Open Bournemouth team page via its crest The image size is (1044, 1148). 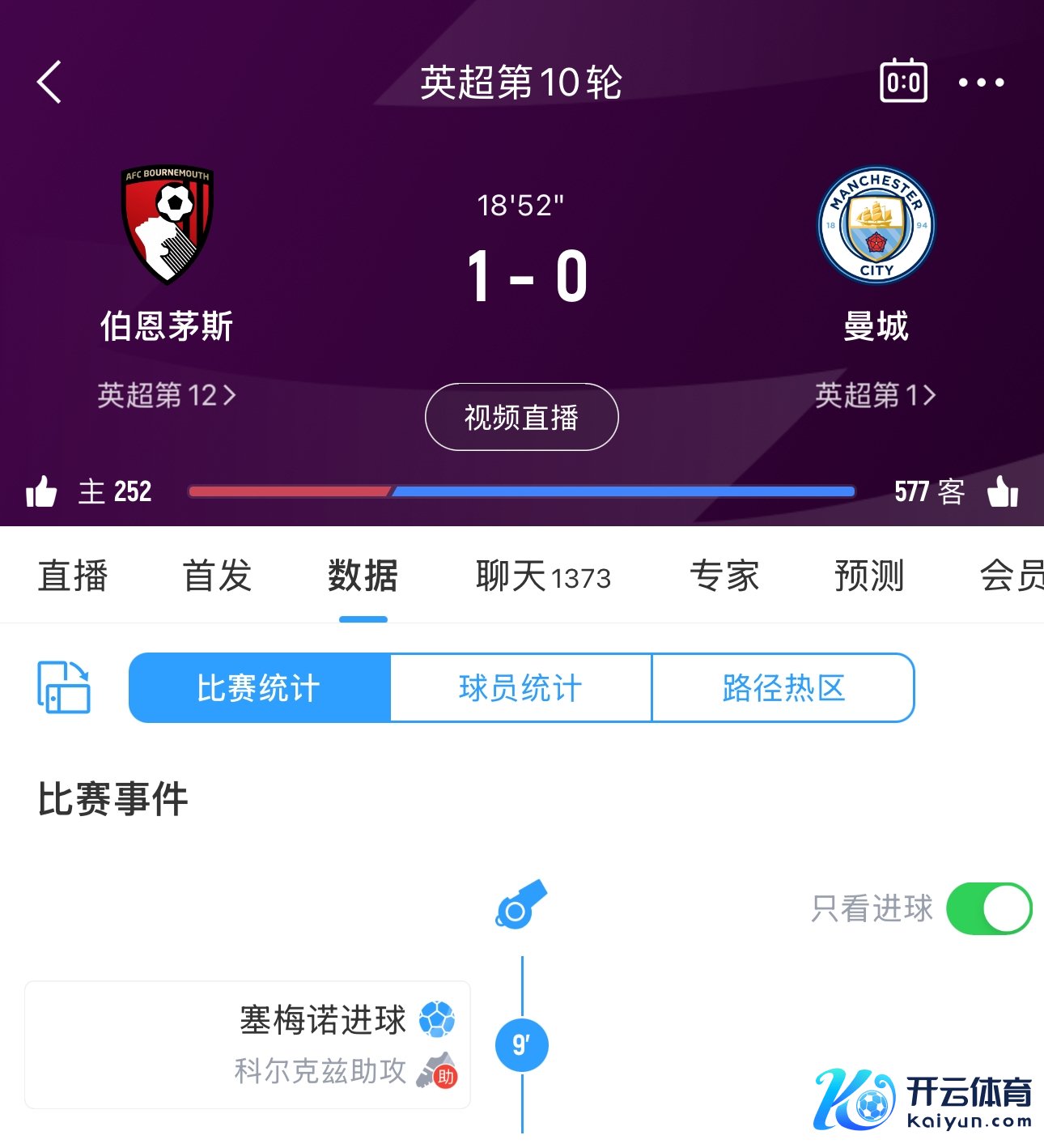click(167, 224)
